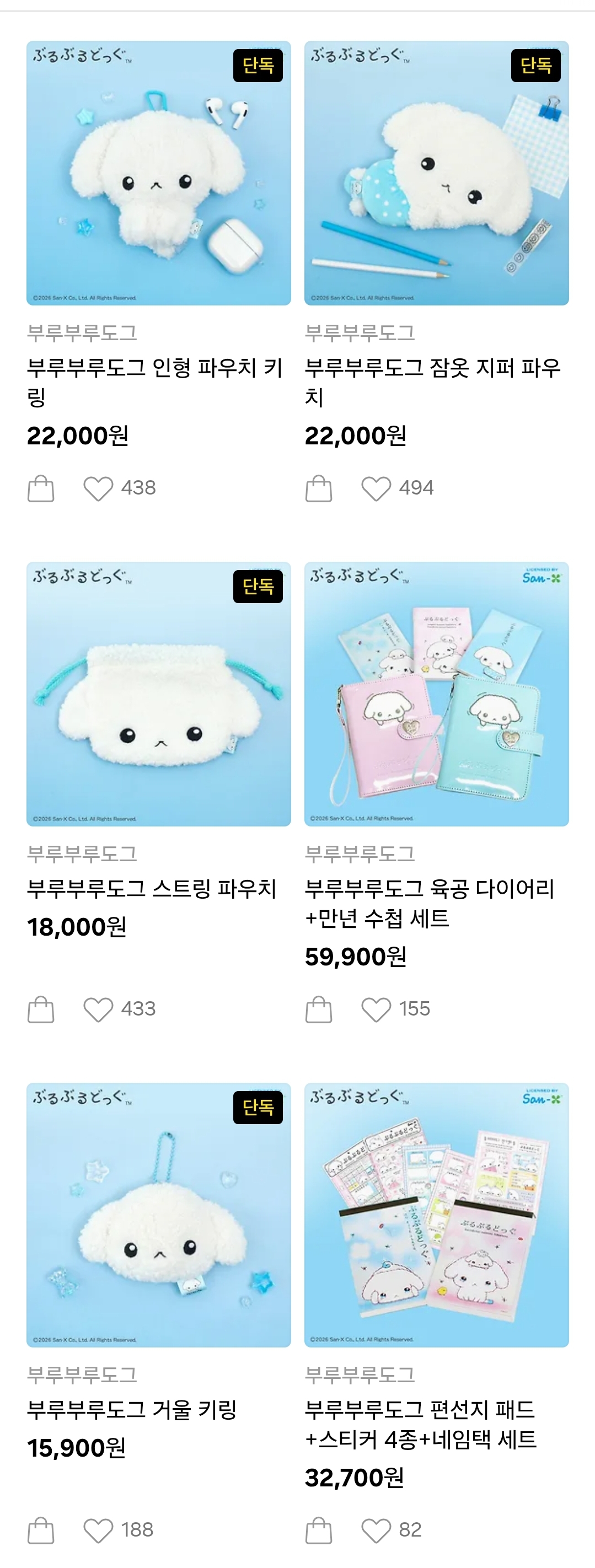Viewport: 595px width, 1568px height.
Task: Like the 인형 파우치 키링 product
Action: tap(98, 488)
